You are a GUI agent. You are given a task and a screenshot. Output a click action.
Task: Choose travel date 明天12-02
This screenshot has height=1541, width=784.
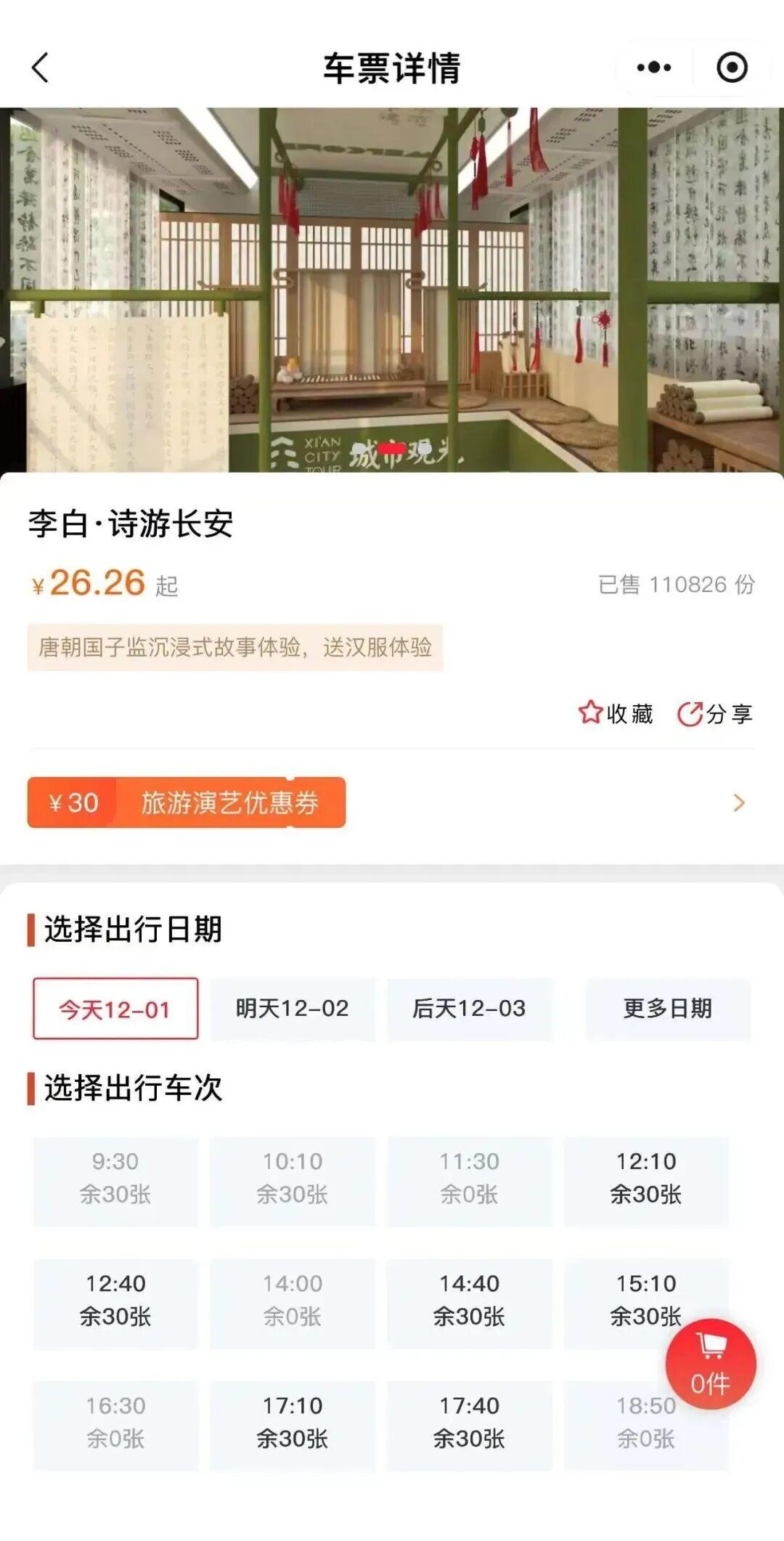[293, 1009]
